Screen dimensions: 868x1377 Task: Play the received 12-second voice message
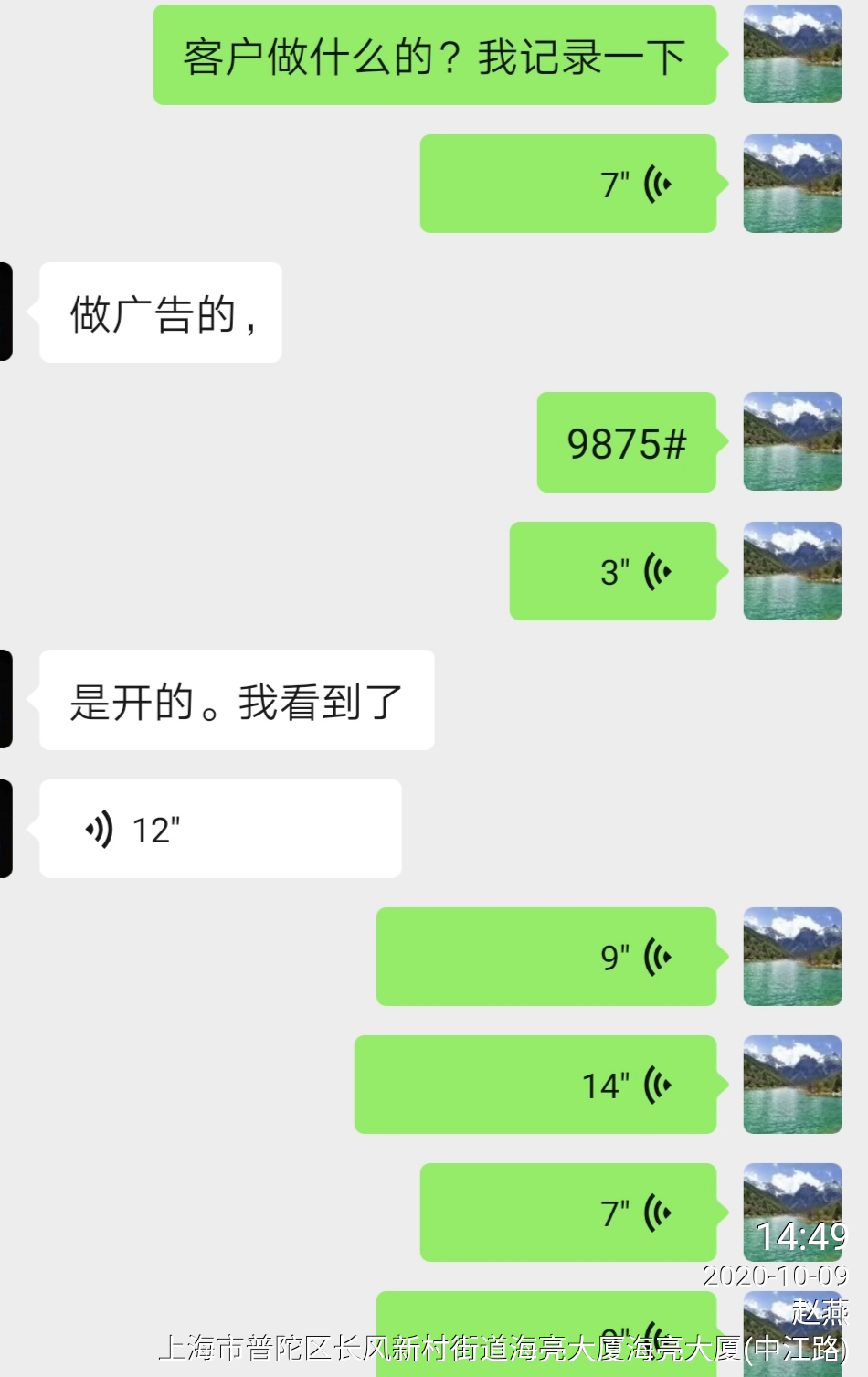(219, 829)
